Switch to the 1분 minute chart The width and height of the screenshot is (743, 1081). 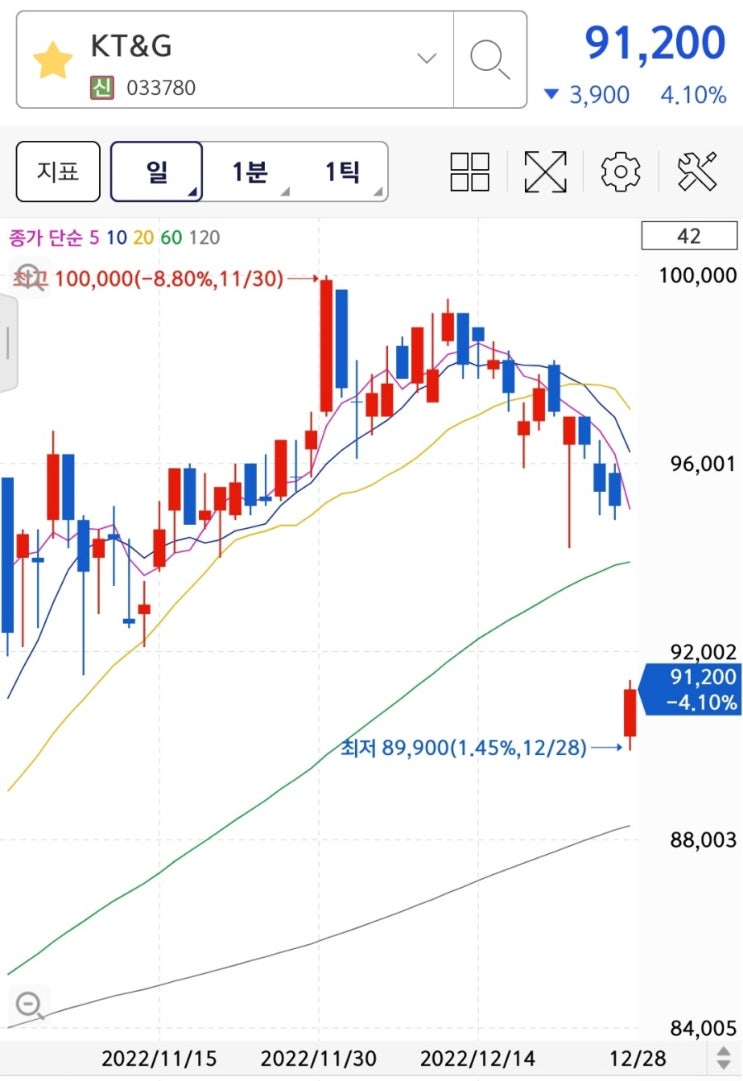click(x=250, y=172)
